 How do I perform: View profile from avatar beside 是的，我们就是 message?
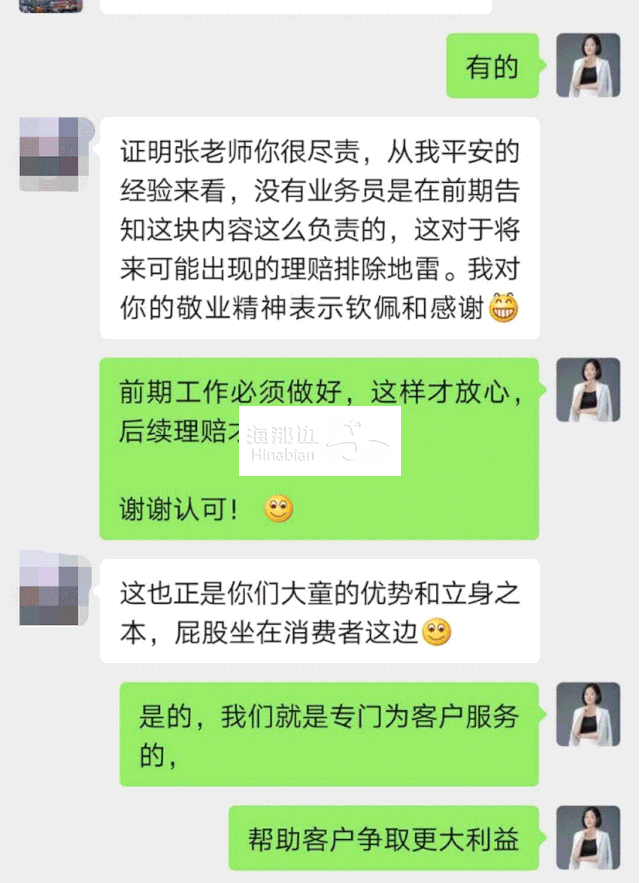click(588, 714)
